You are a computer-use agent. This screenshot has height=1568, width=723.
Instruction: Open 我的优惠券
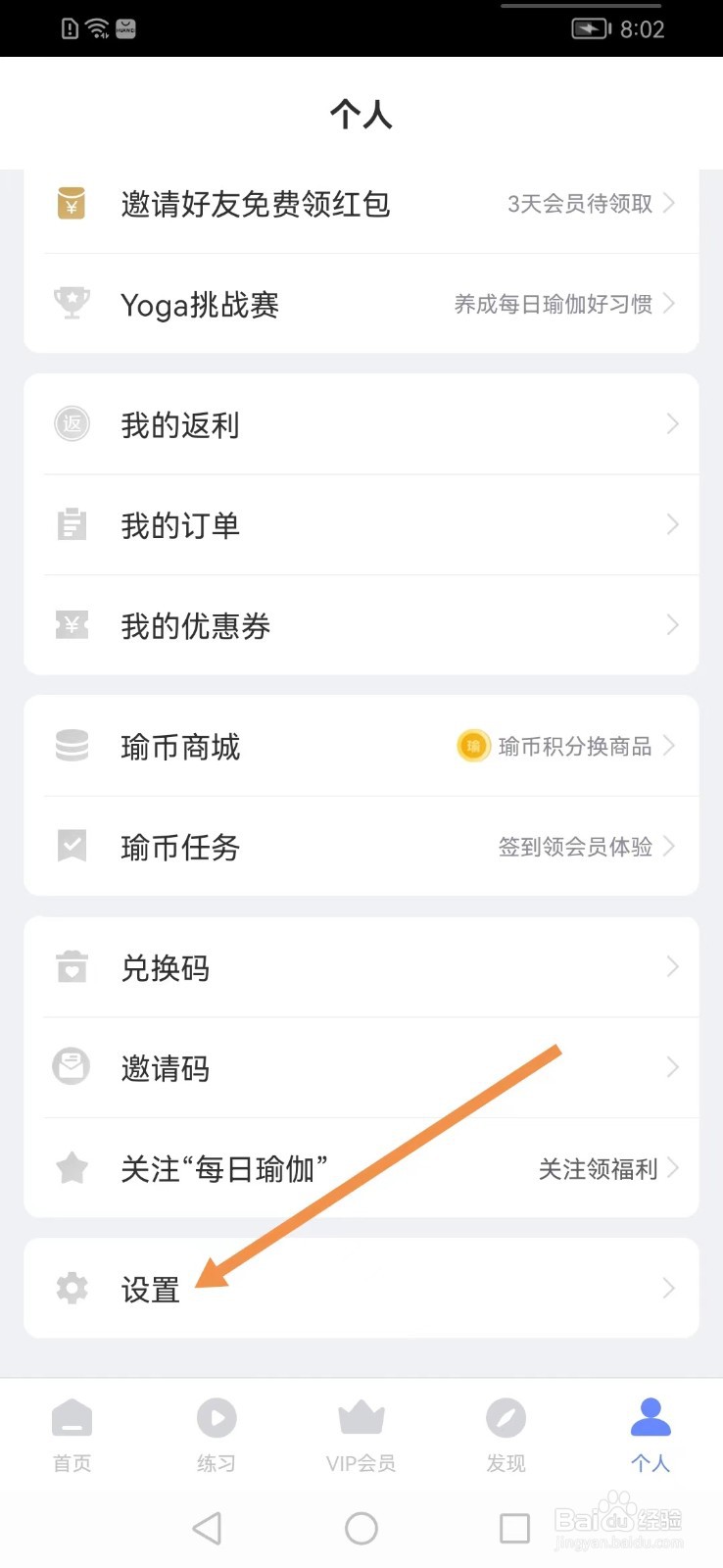[361, 625]
